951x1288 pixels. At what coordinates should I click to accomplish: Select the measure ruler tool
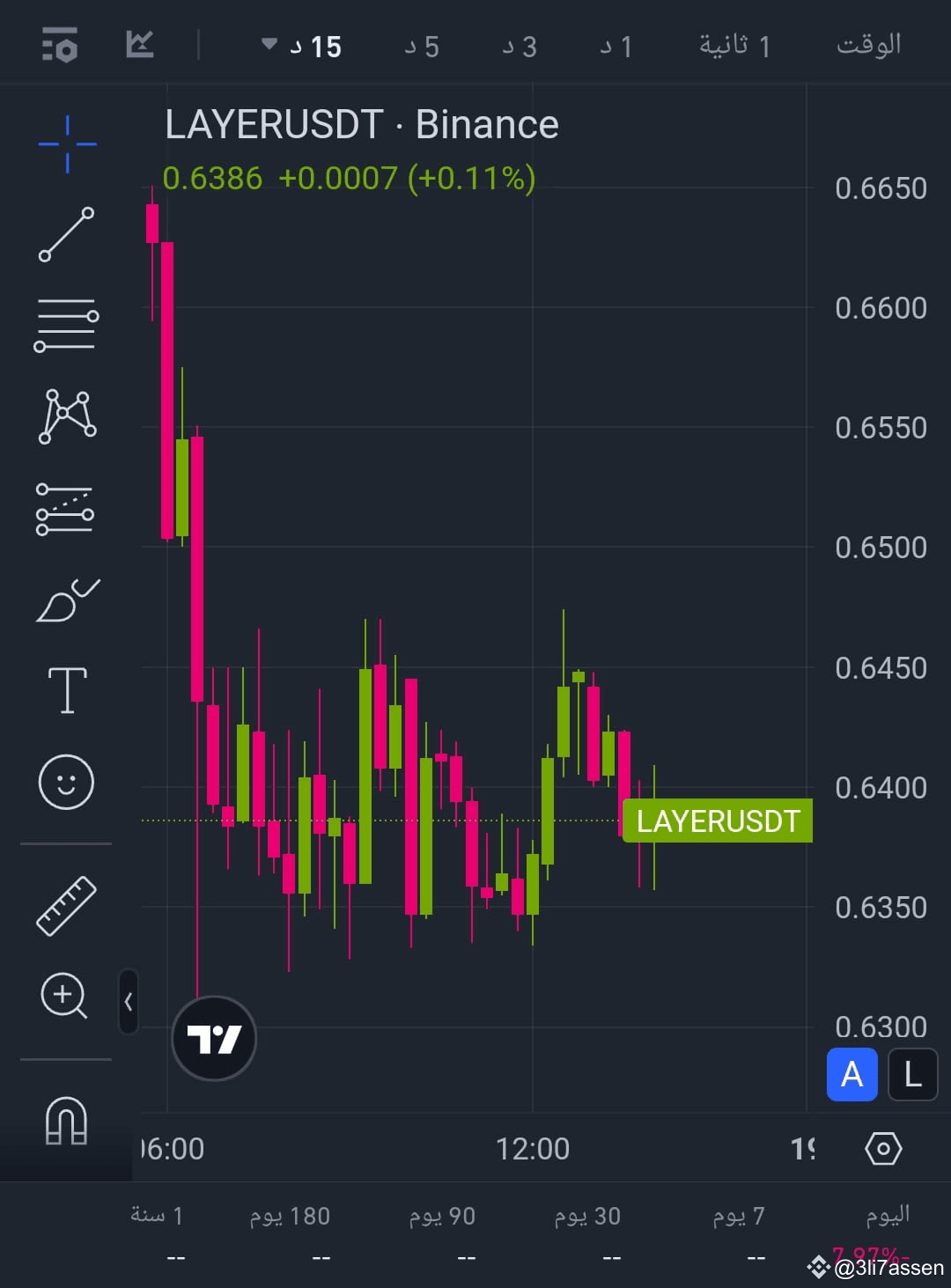click(66, 902)
